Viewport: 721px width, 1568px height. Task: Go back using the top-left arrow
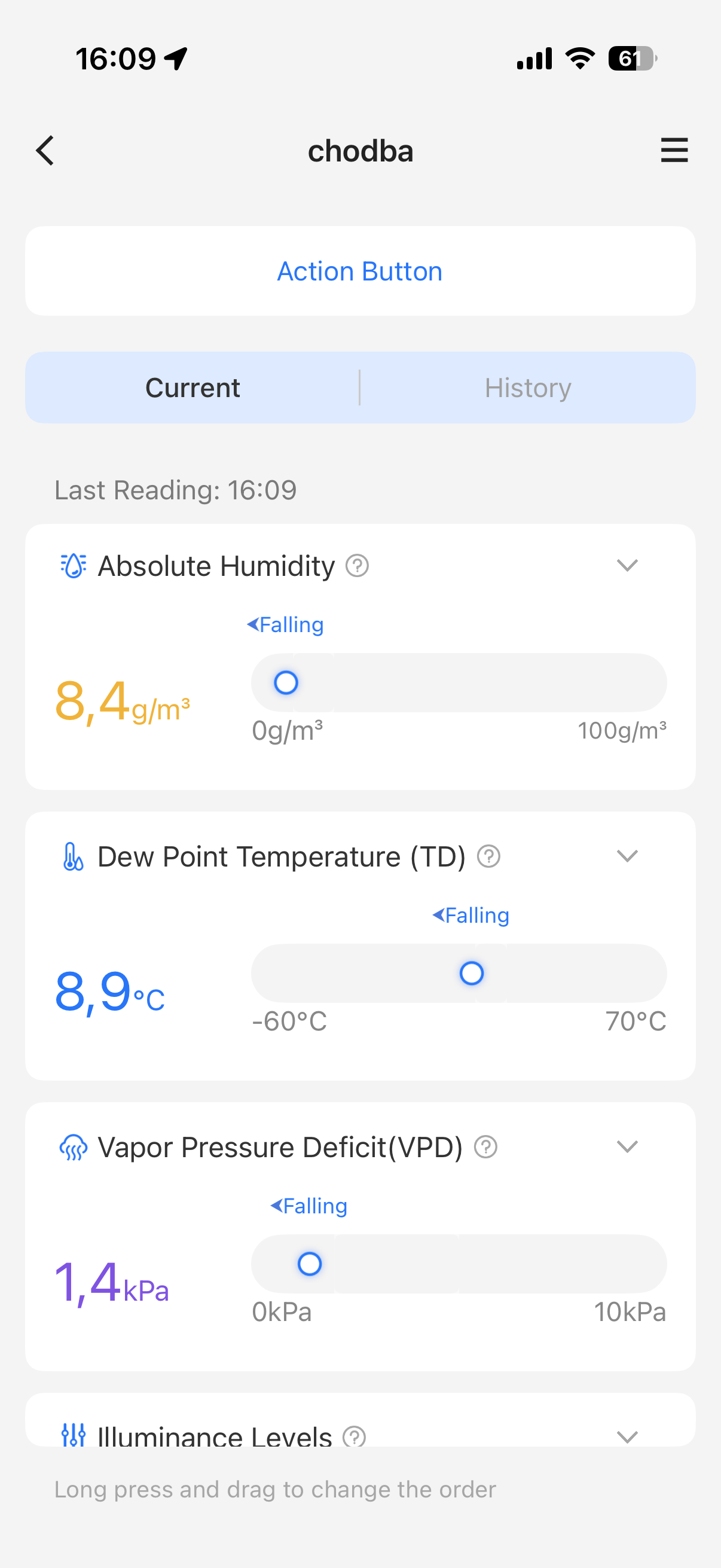tap(45, 150)
